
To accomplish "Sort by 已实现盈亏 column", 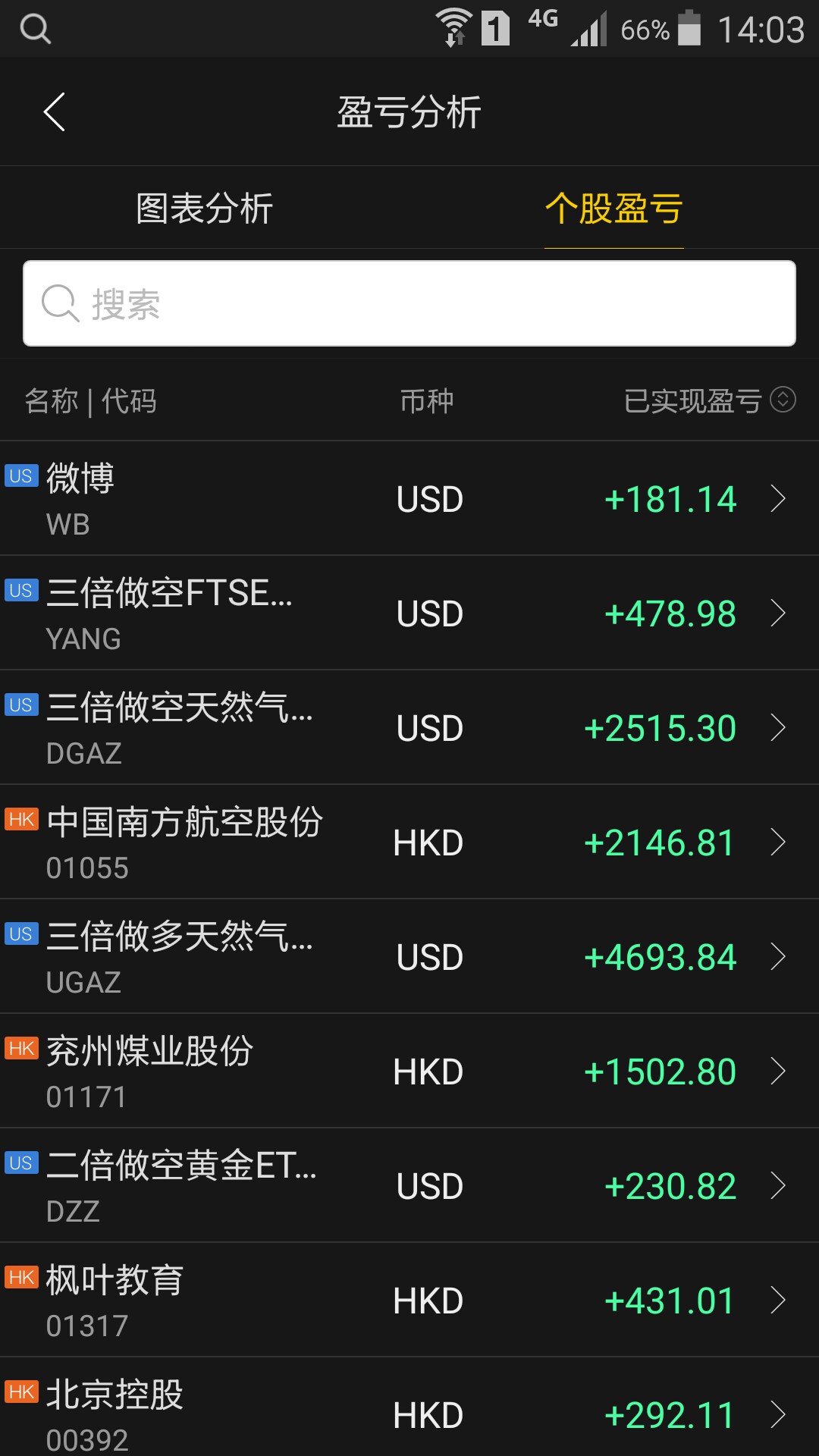I will [x=709, y=400].
